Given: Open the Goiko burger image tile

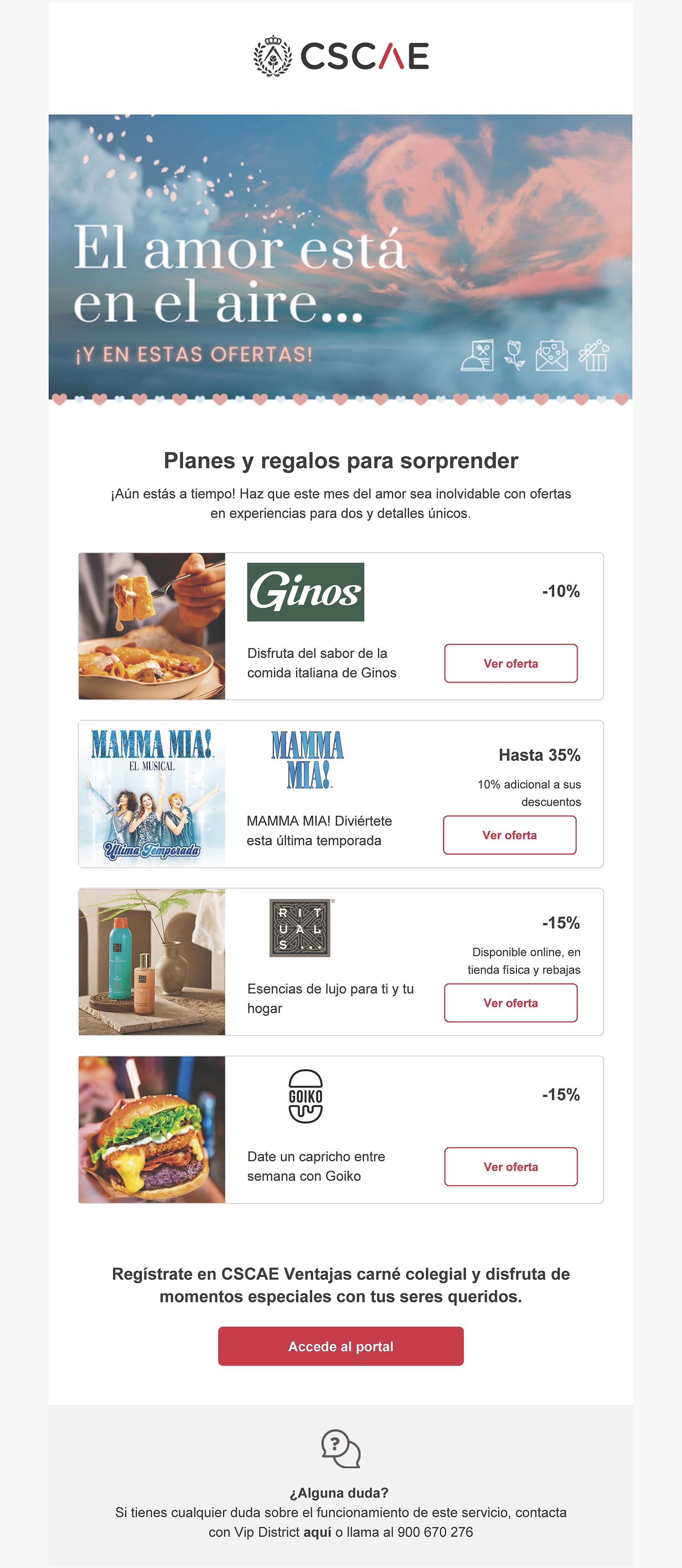Looking at the screenshot, I should [152, 1130].
